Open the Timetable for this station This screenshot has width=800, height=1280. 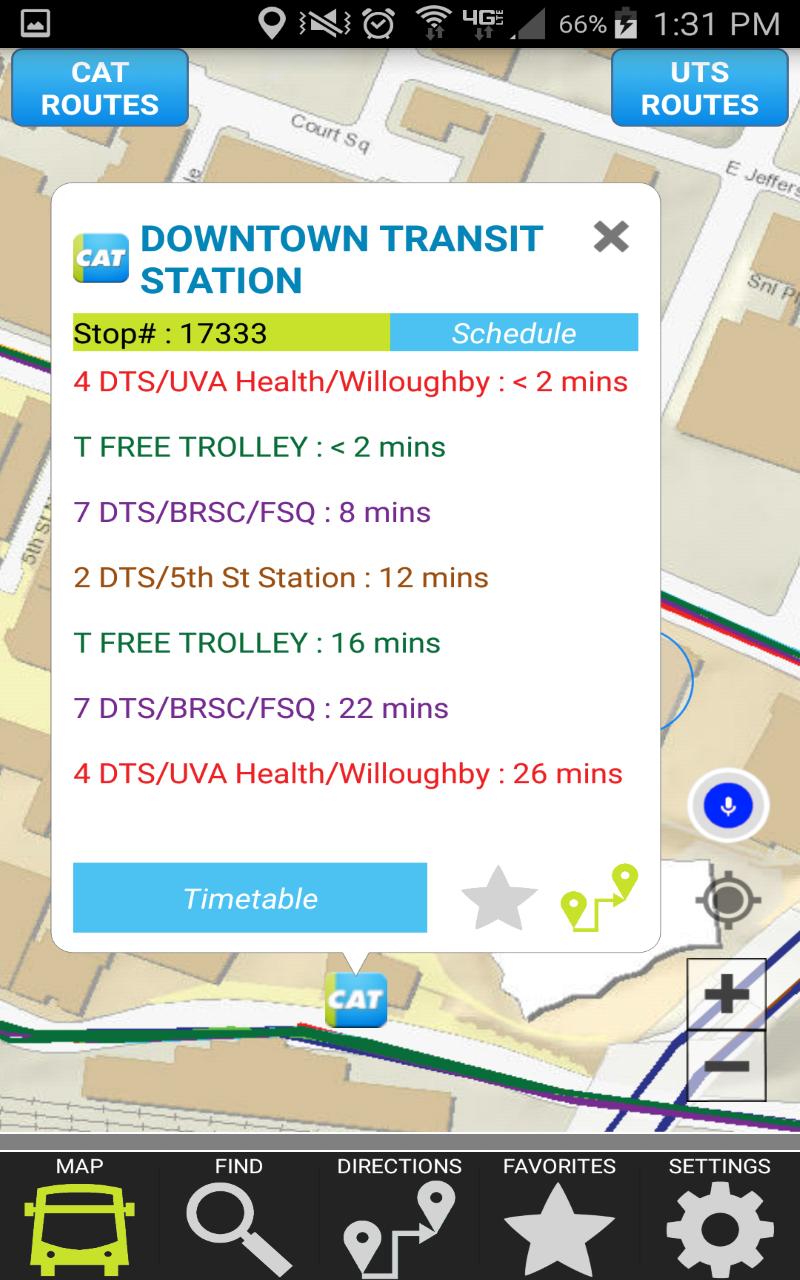248,898
